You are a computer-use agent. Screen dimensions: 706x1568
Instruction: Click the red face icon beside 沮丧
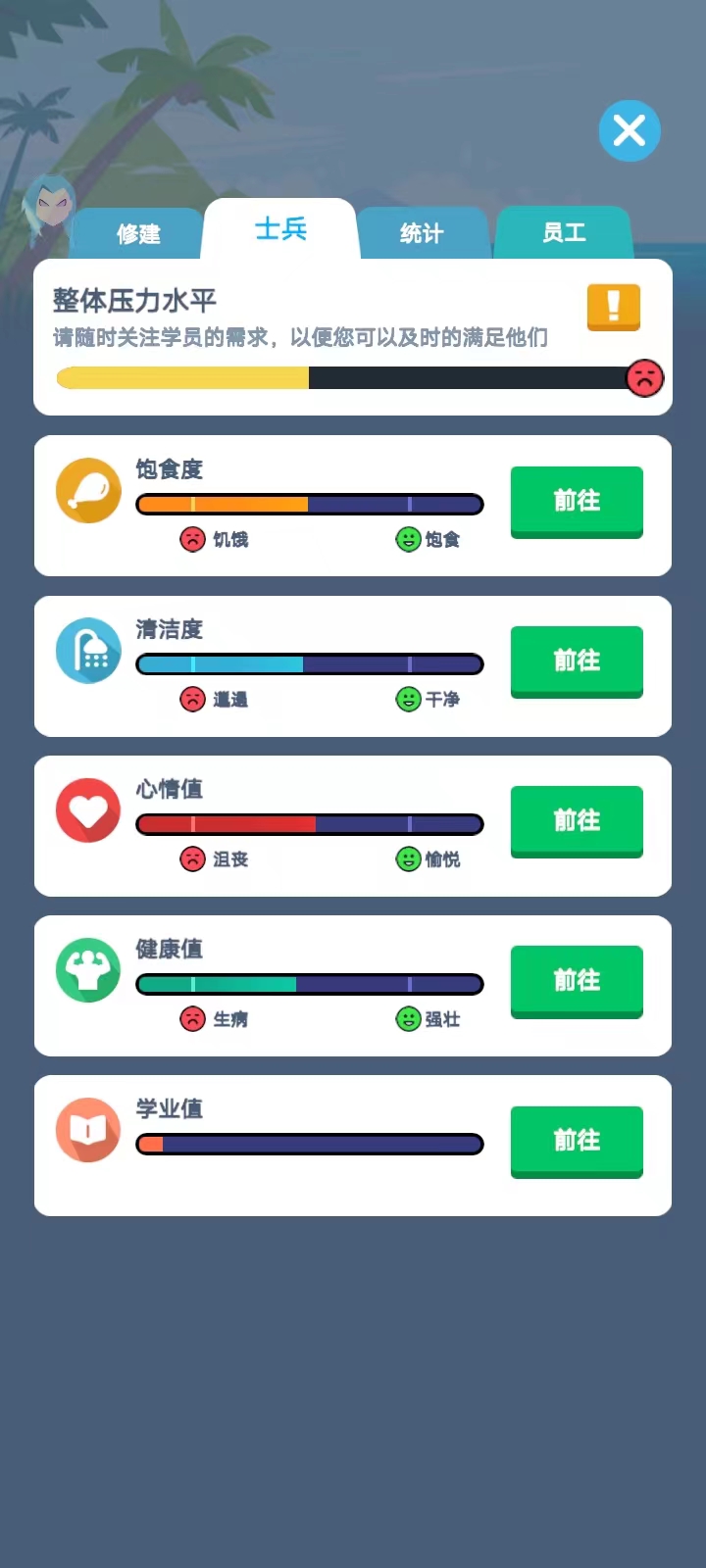pos(193,859)
